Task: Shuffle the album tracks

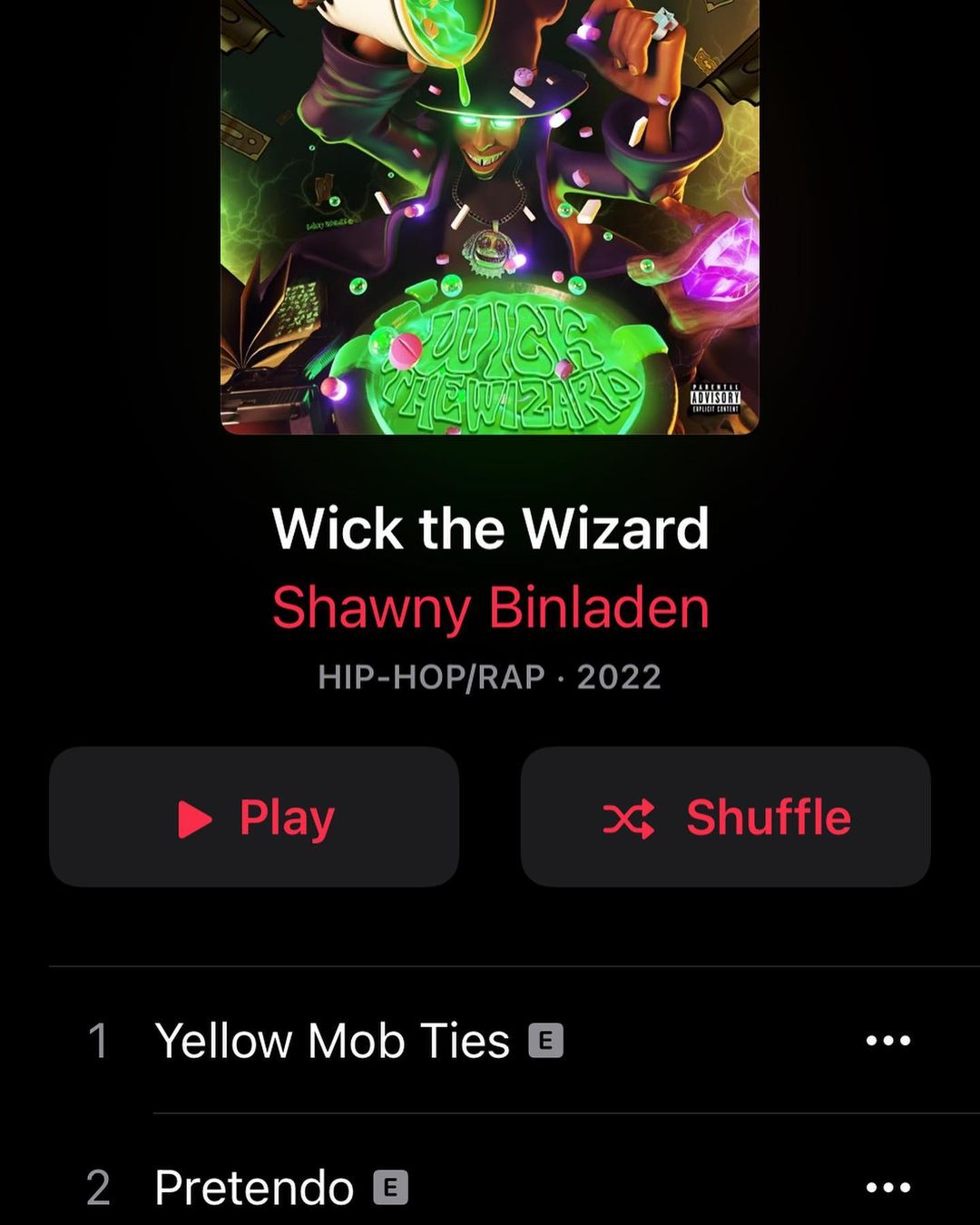Action: click(726, 817)
